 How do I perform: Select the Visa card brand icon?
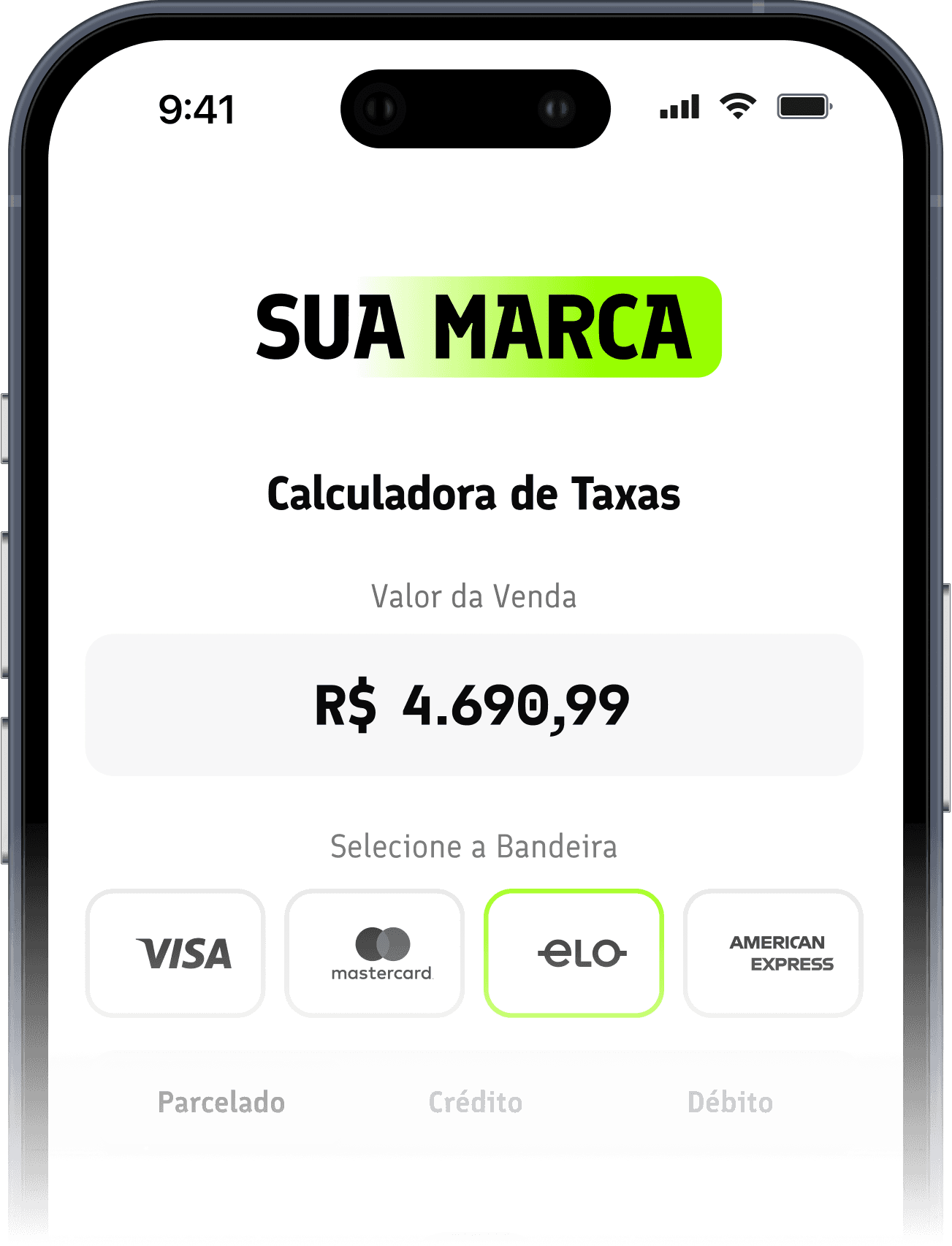coord(175,952)
